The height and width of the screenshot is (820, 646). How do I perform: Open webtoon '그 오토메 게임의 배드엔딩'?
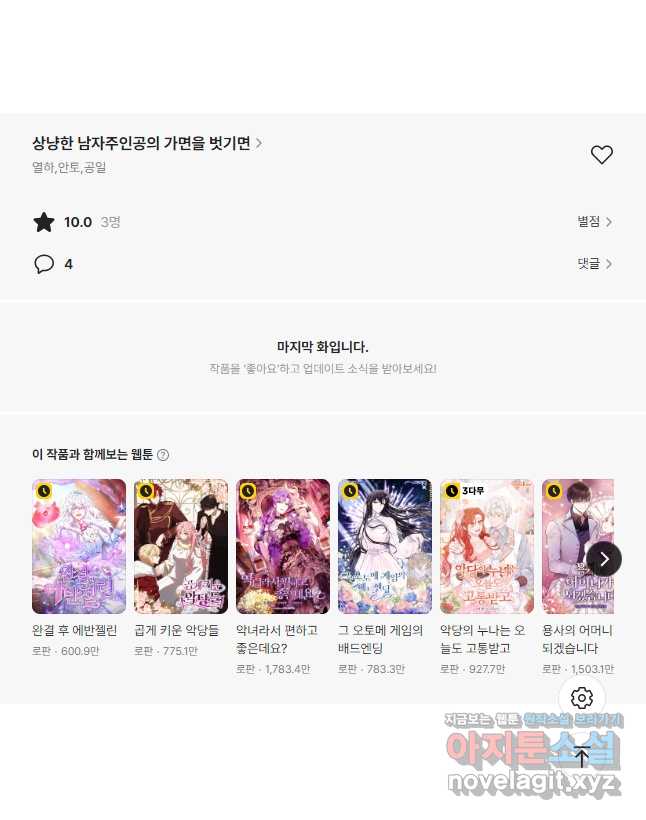pos(385,546)
